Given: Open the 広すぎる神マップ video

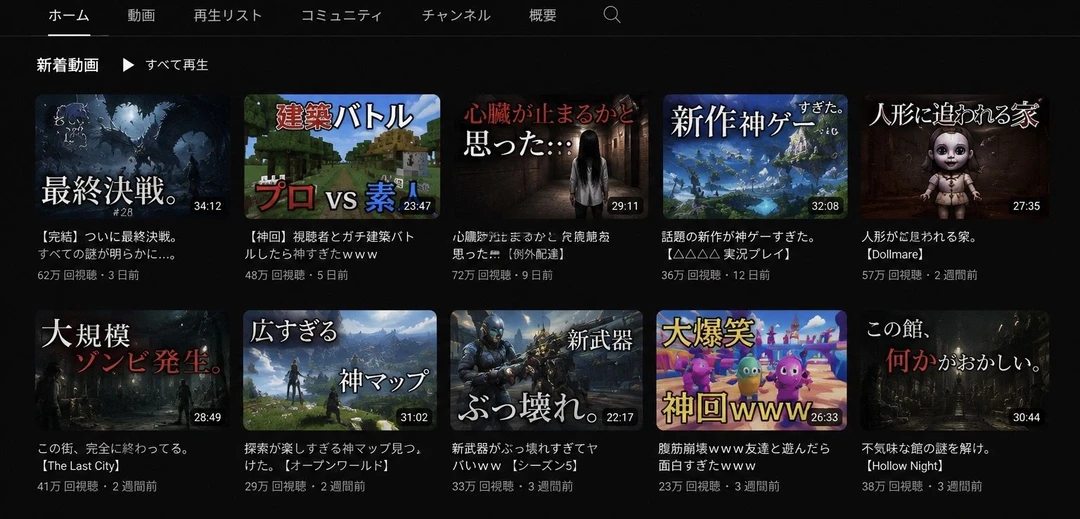Looking at the screenshot, I should click(340, 370).
